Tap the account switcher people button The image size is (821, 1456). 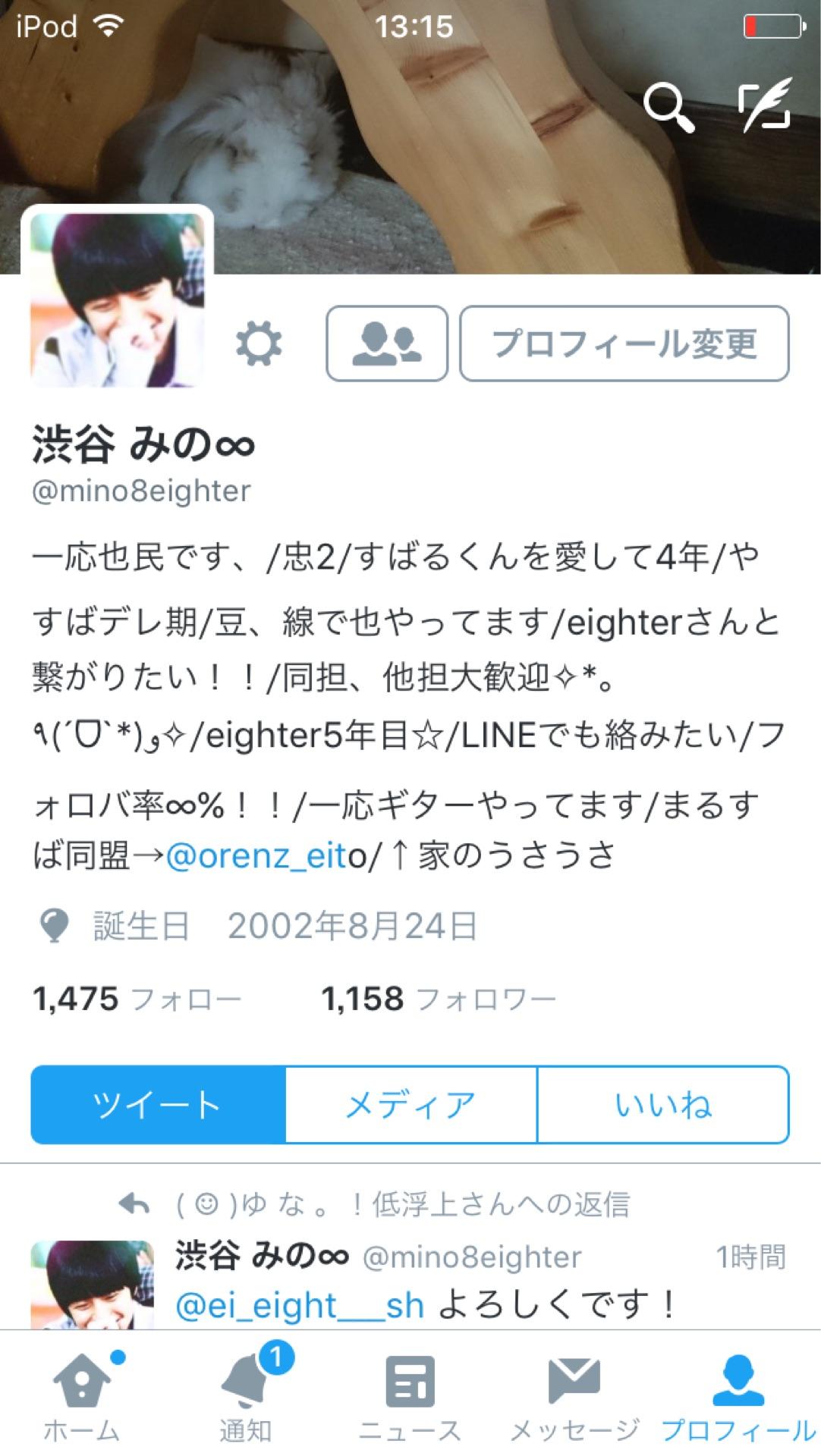pyautogui.click(x=387, y=344)
